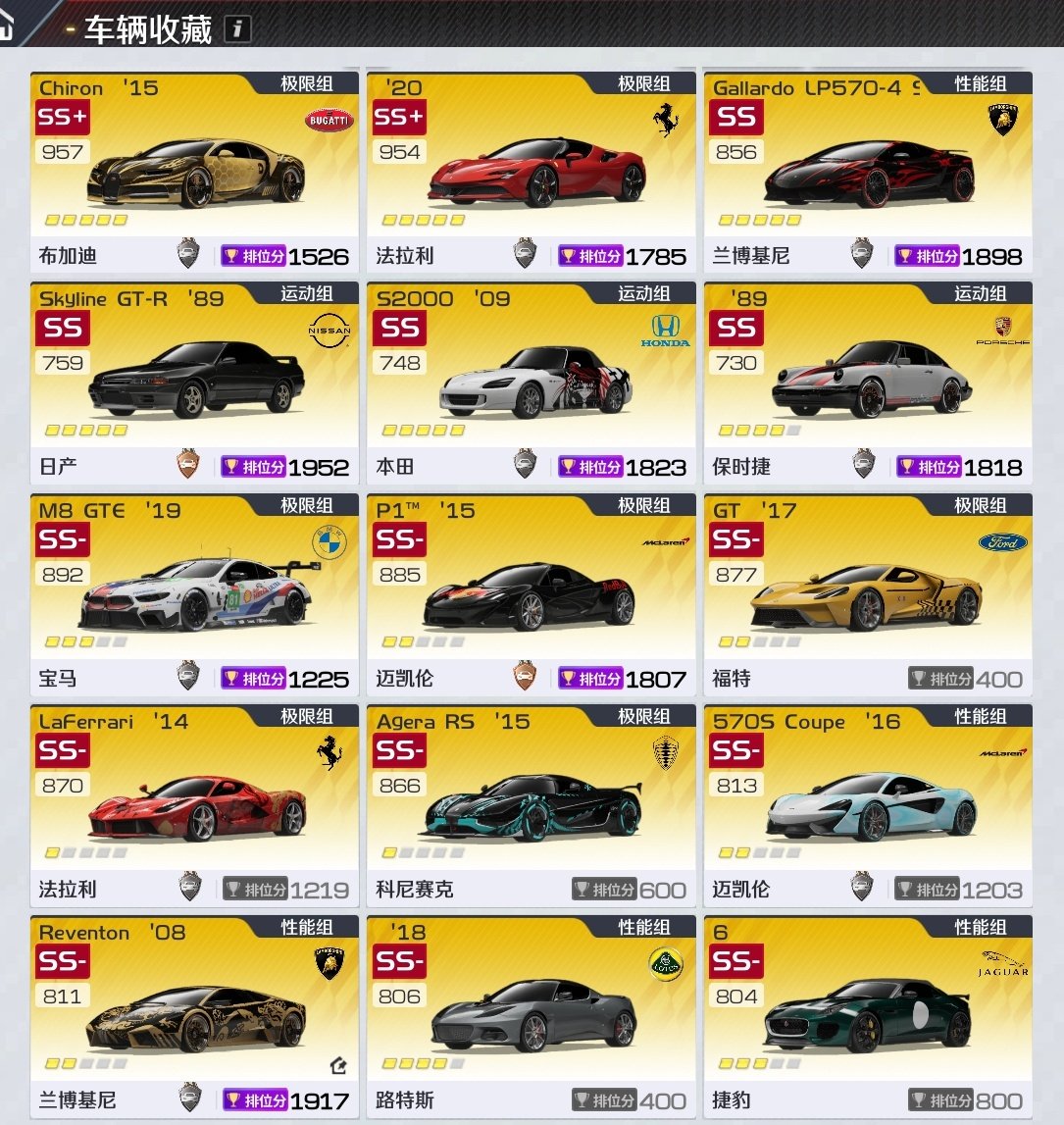Go to the home screen icon

6,27
